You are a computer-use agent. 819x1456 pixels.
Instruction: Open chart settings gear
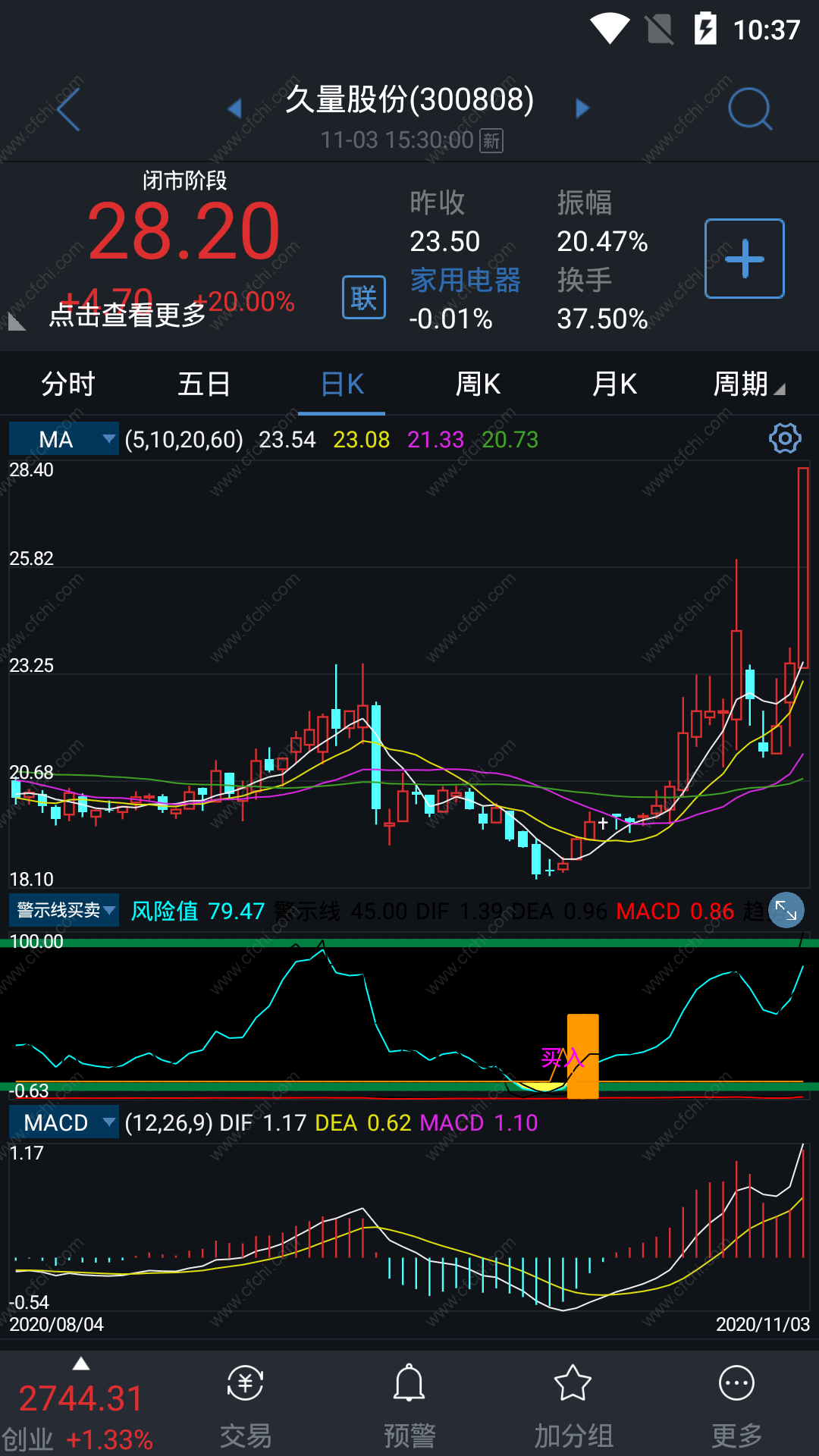pos(785,438)
